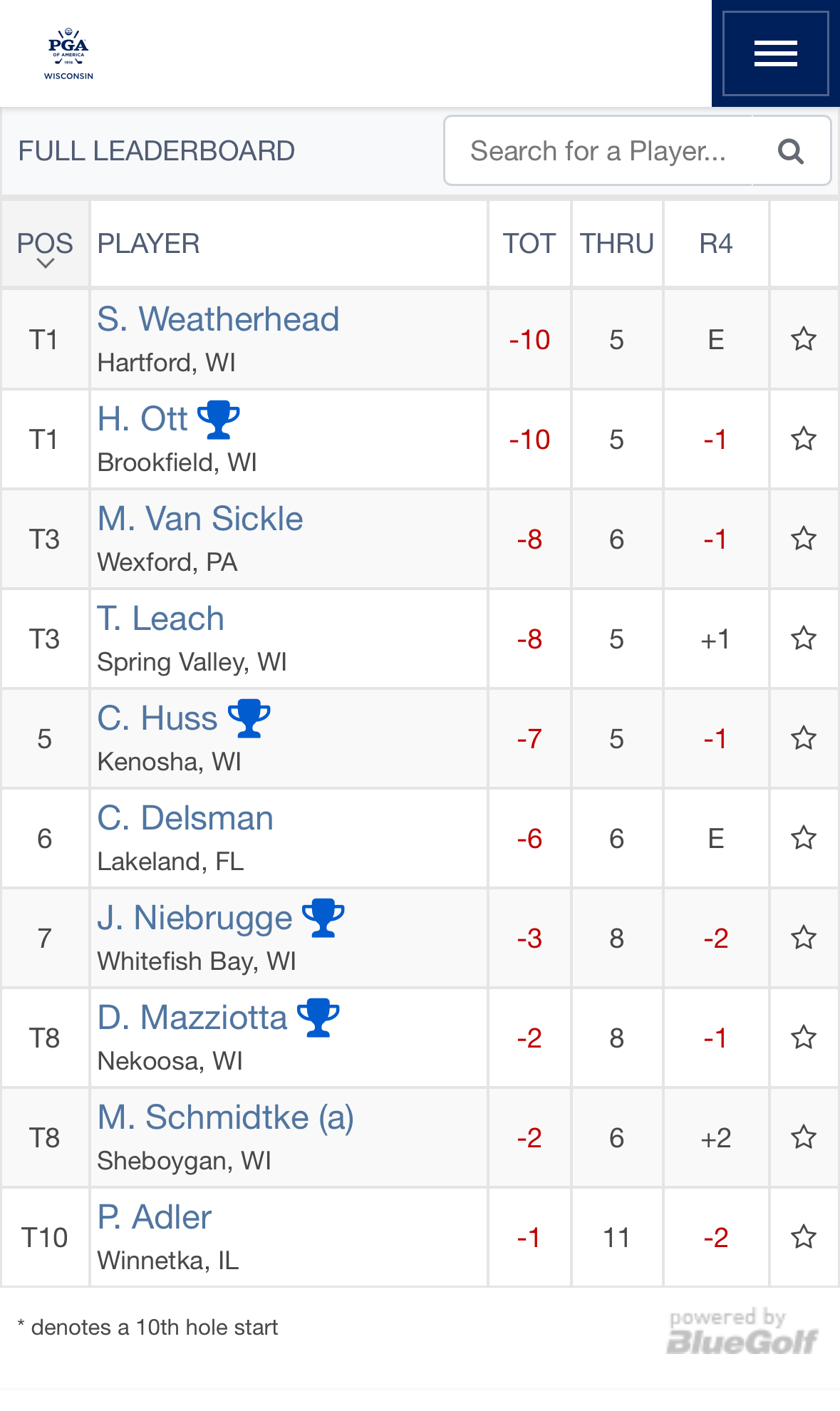The image size is (840, 1411).
Task: Open H. Ott's player details
Action: [142, 419]
